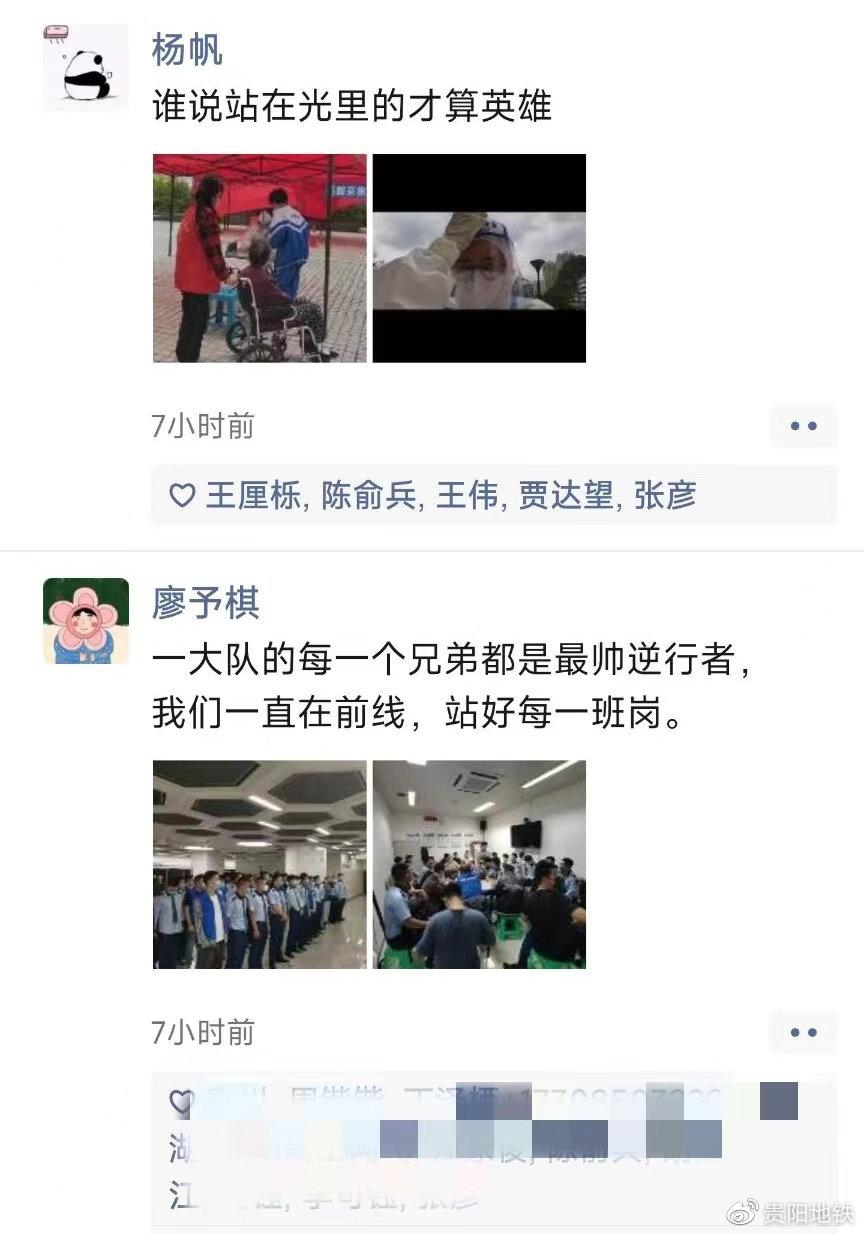Viewport: 864px width, 1234px height.
Task: Open 杨帆's name link
Action: pos(187,49)
